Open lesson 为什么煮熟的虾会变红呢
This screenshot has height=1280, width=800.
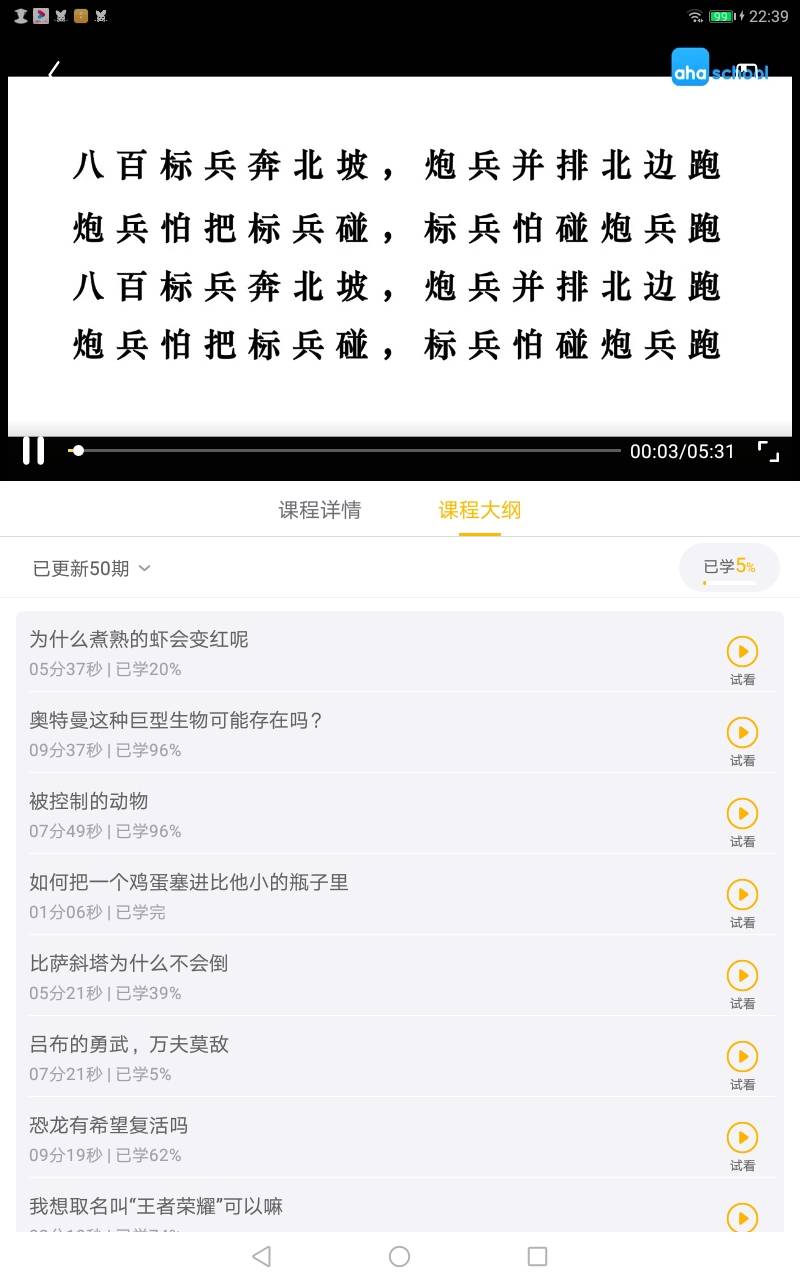point(139,639)
